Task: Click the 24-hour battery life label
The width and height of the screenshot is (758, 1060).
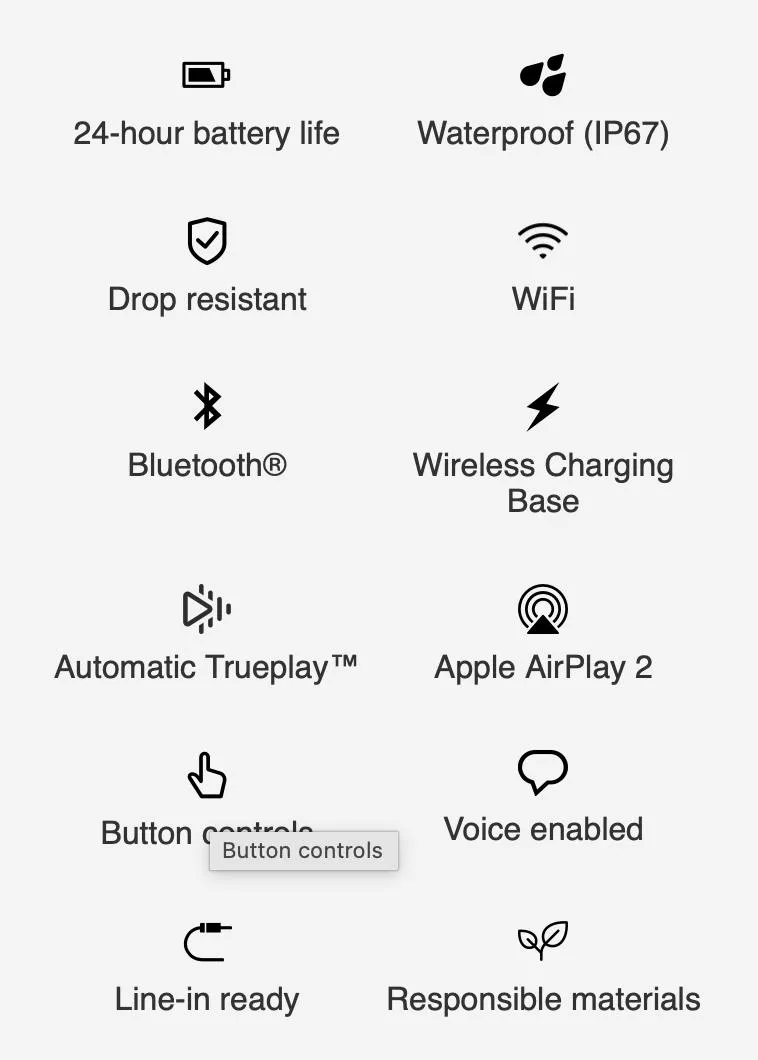Action: pos(206,133)
